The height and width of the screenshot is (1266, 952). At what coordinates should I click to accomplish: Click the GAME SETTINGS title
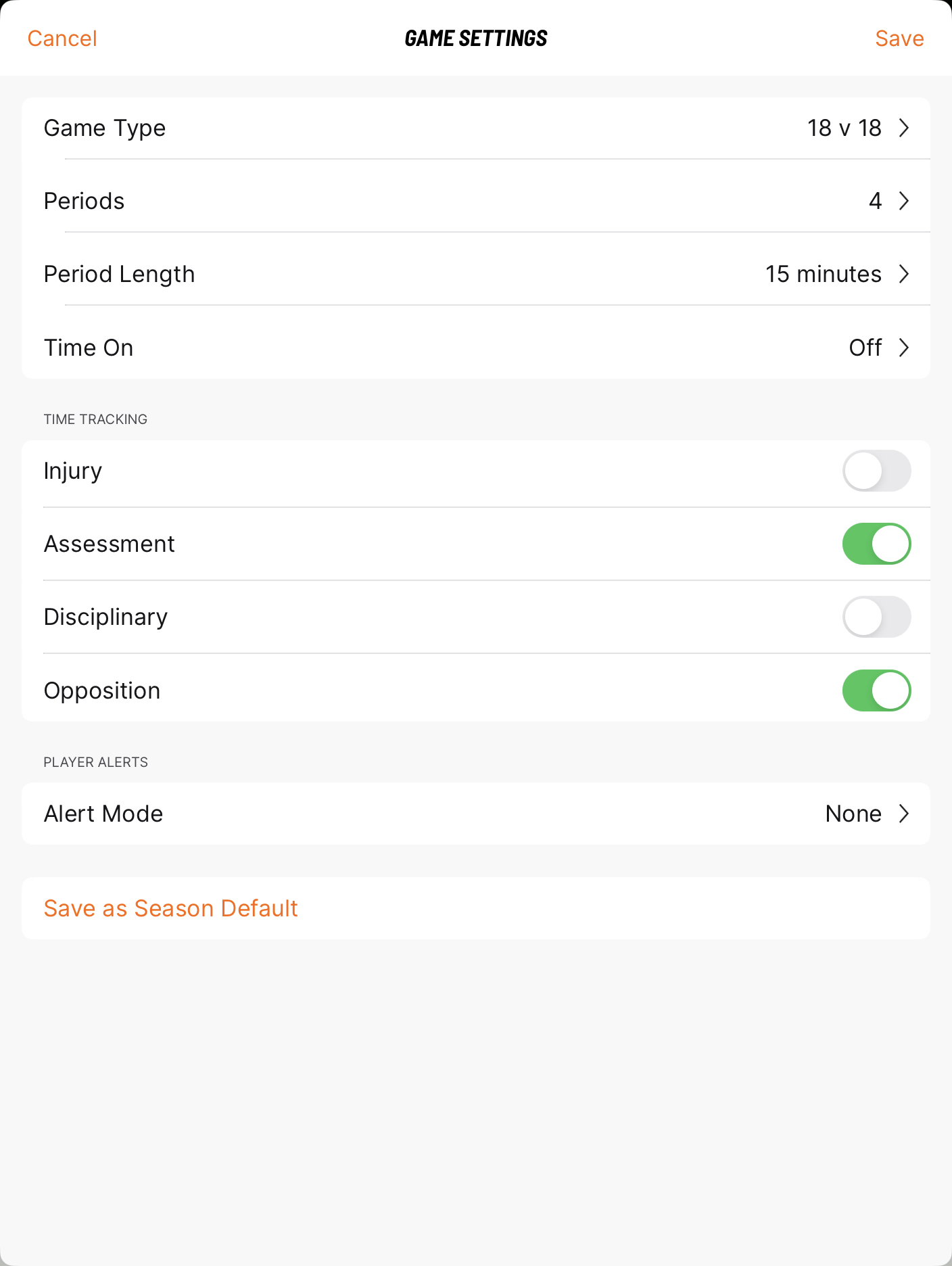(x=476, y=38)
